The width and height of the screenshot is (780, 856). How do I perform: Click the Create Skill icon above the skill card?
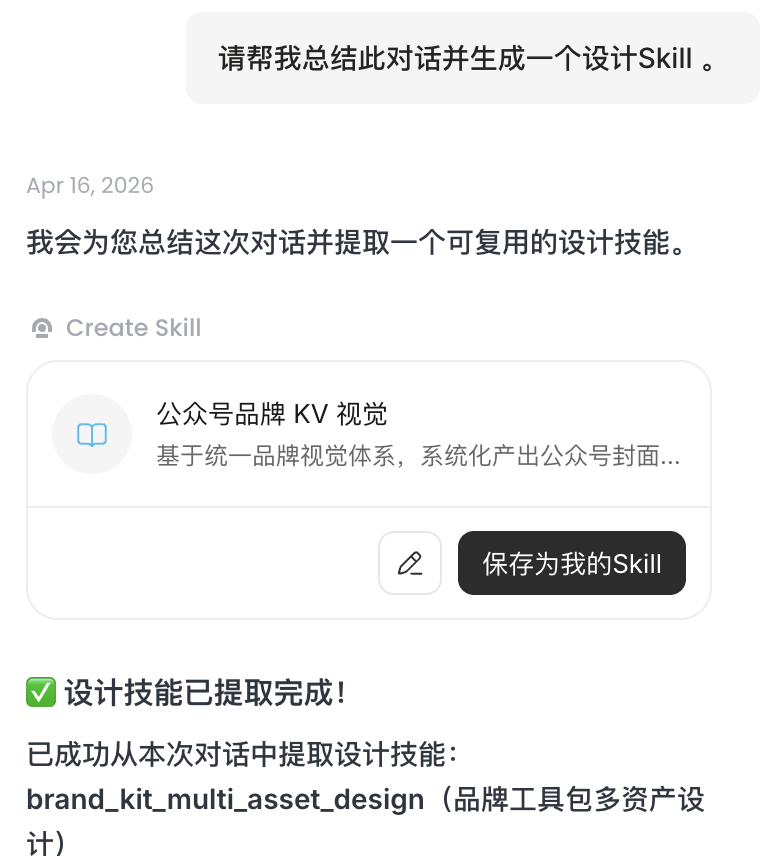point(40,327)
